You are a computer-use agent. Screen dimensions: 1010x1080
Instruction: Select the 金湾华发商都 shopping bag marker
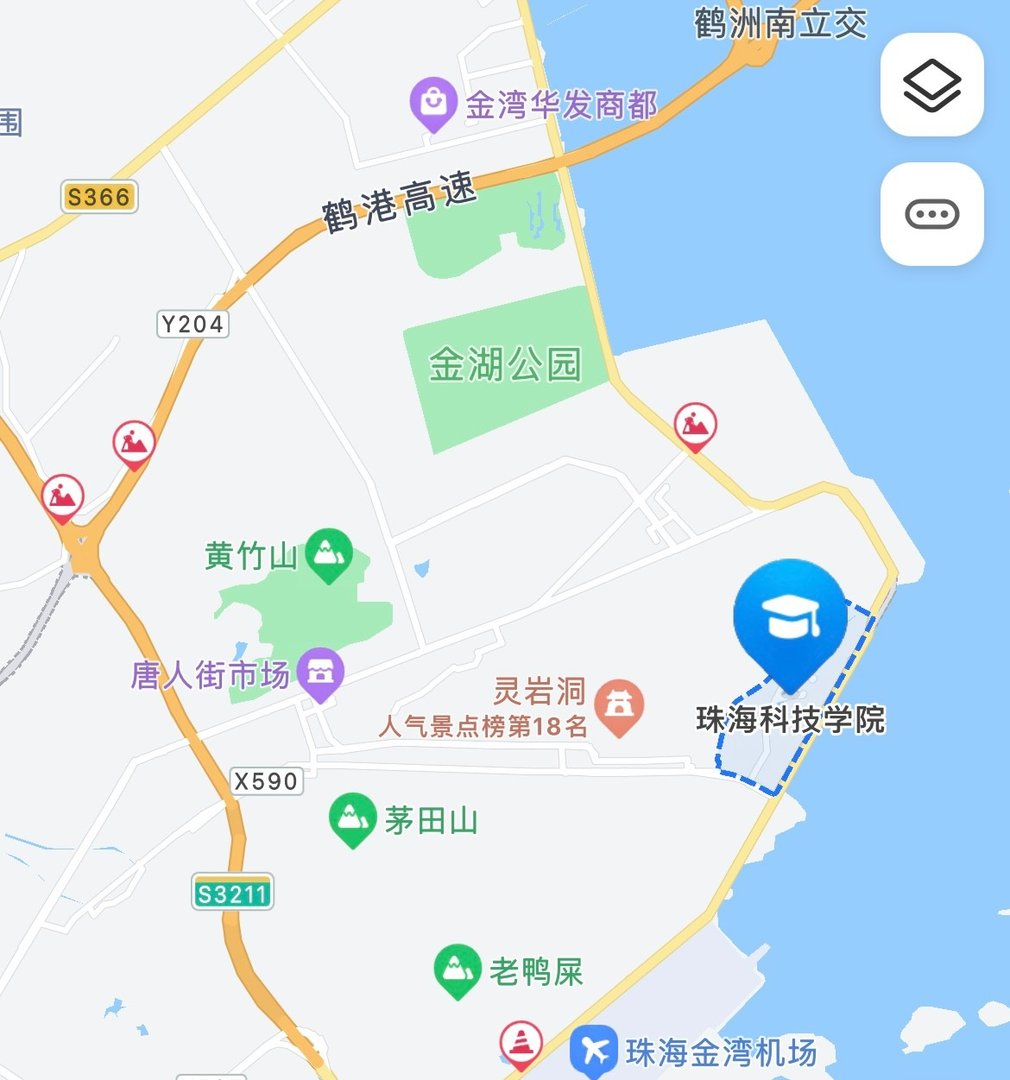[432, 101]
